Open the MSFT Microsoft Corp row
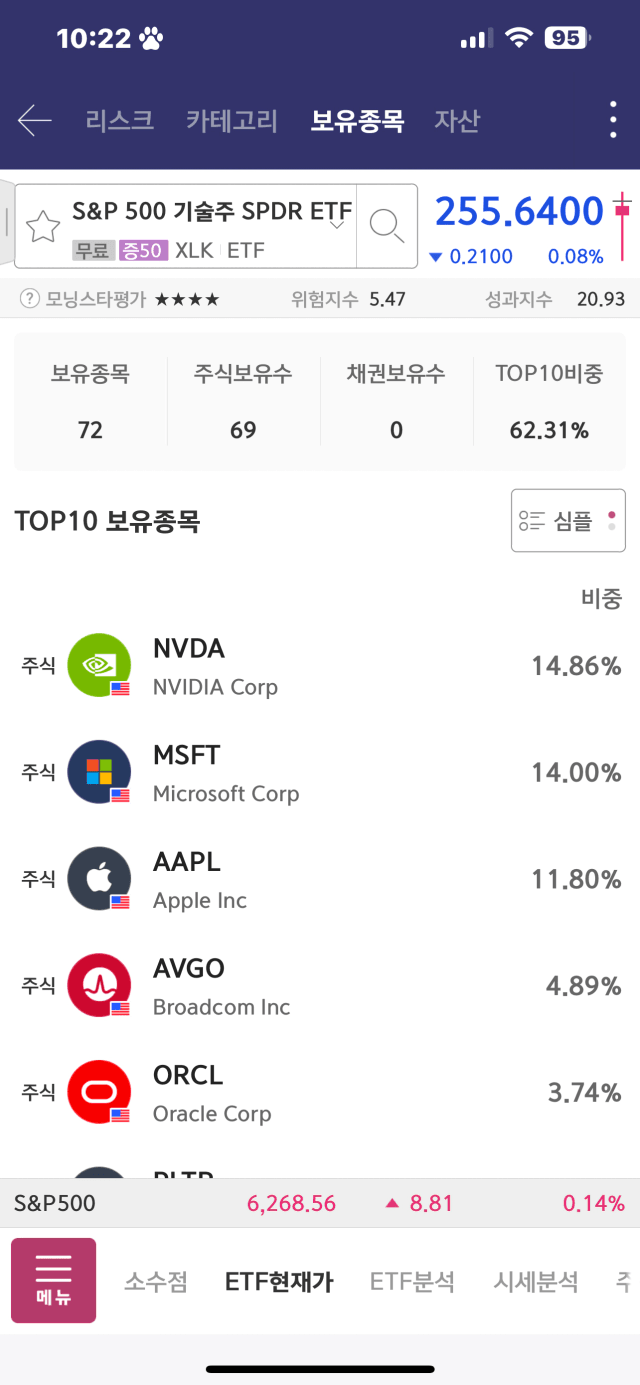This screenshot has height=1385, width=640. [x=320, y=773]
